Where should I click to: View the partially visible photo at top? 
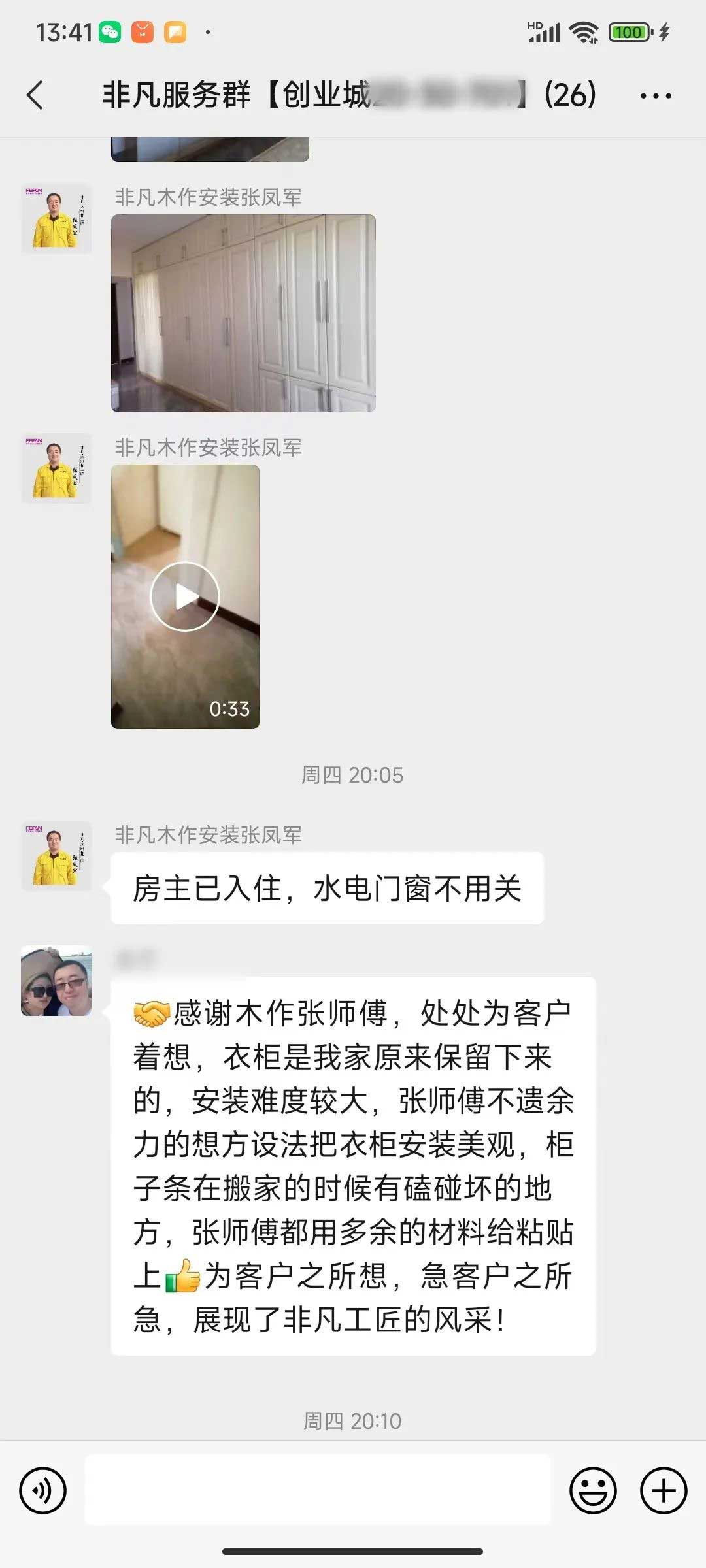pos(210,150)
